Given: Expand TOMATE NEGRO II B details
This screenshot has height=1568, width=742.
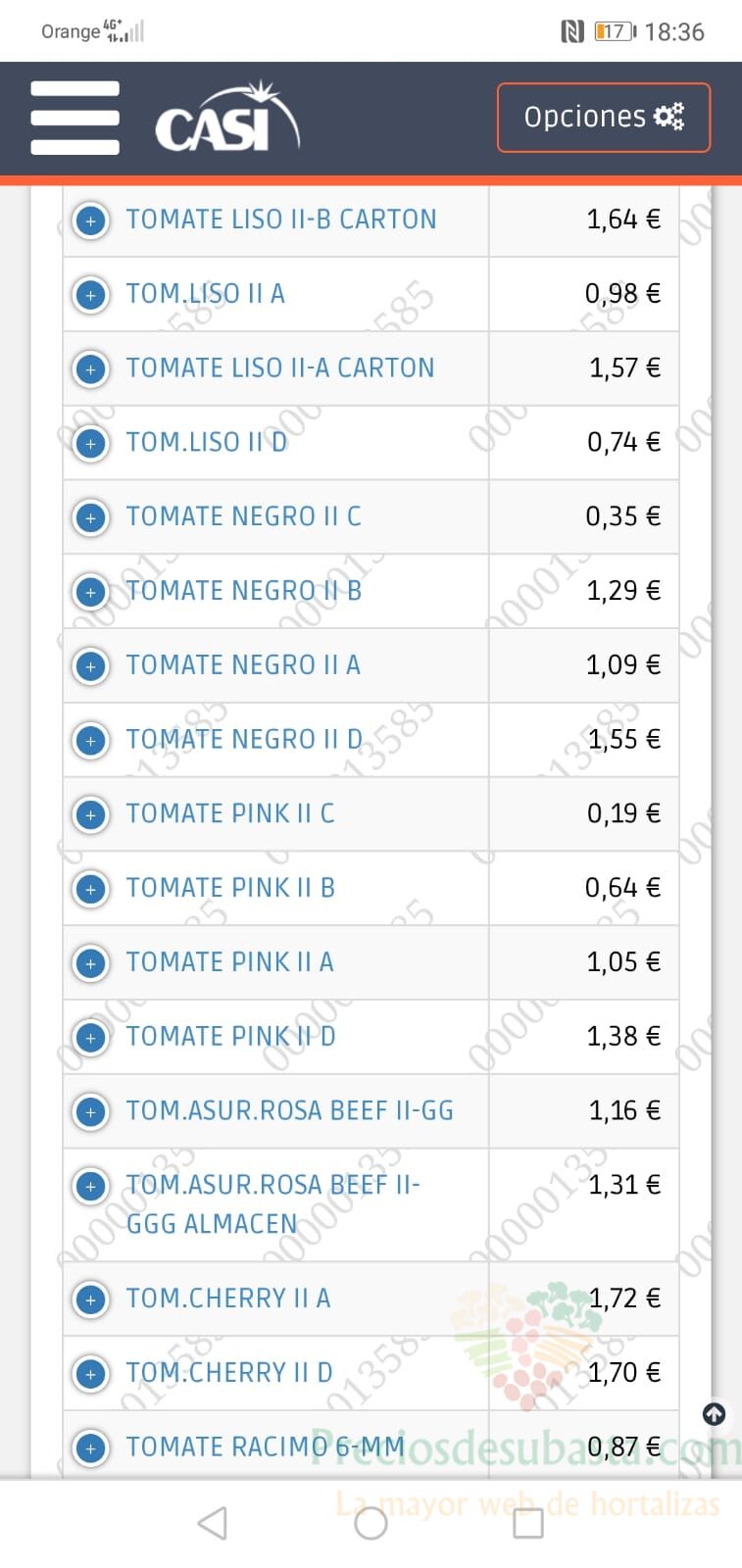Looking at the screenshot, I should [x=91, y=592].
